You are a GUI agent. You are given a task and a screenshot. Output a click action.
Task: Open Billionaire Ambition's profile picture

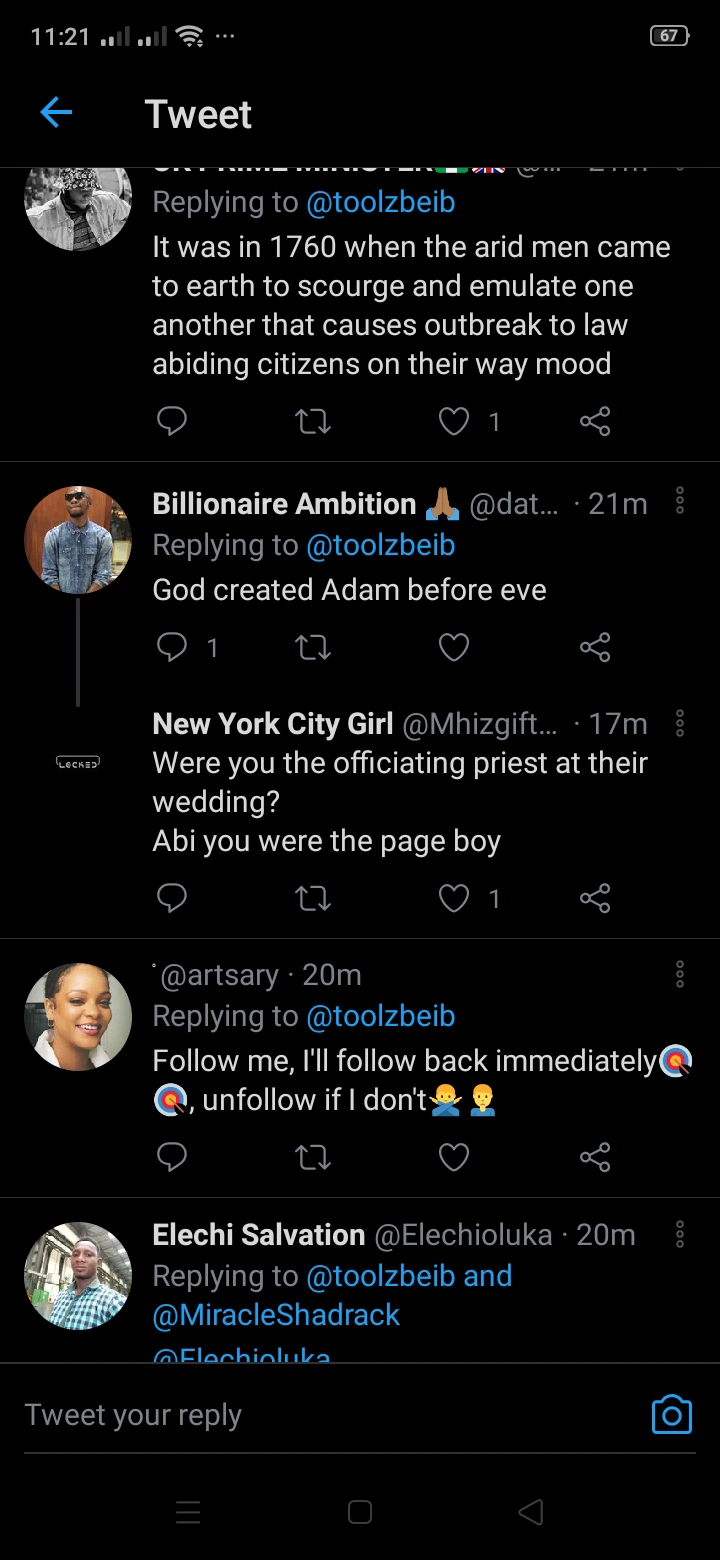pos(78,540)
